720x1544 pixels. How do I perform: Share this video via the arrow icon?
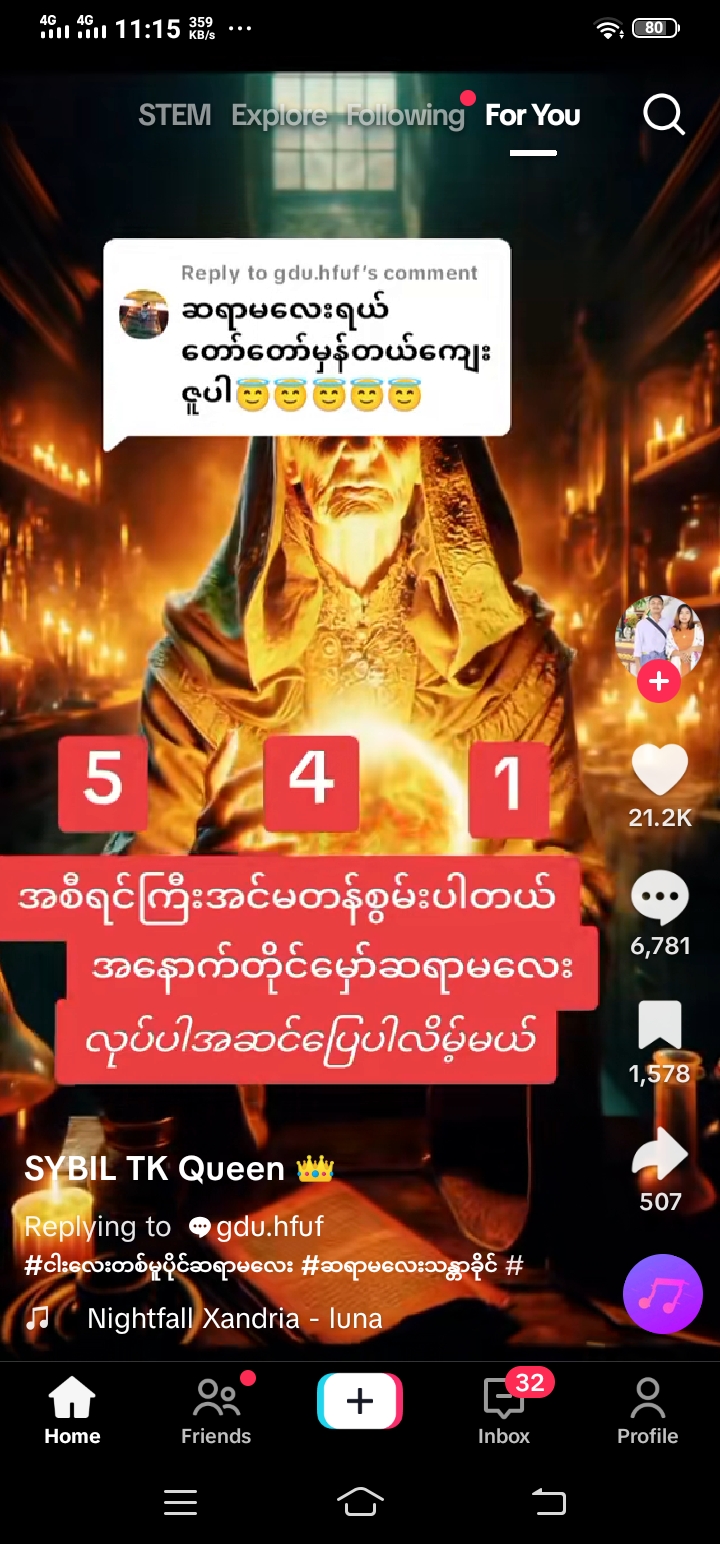coord(660,1156)
